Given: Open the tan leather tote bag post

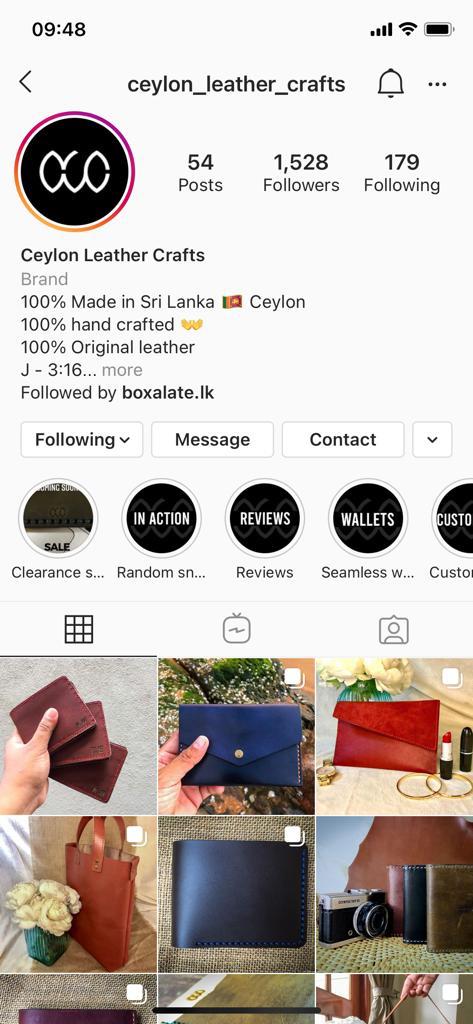Looking at the screenshot, I should [x=78, y=894].
